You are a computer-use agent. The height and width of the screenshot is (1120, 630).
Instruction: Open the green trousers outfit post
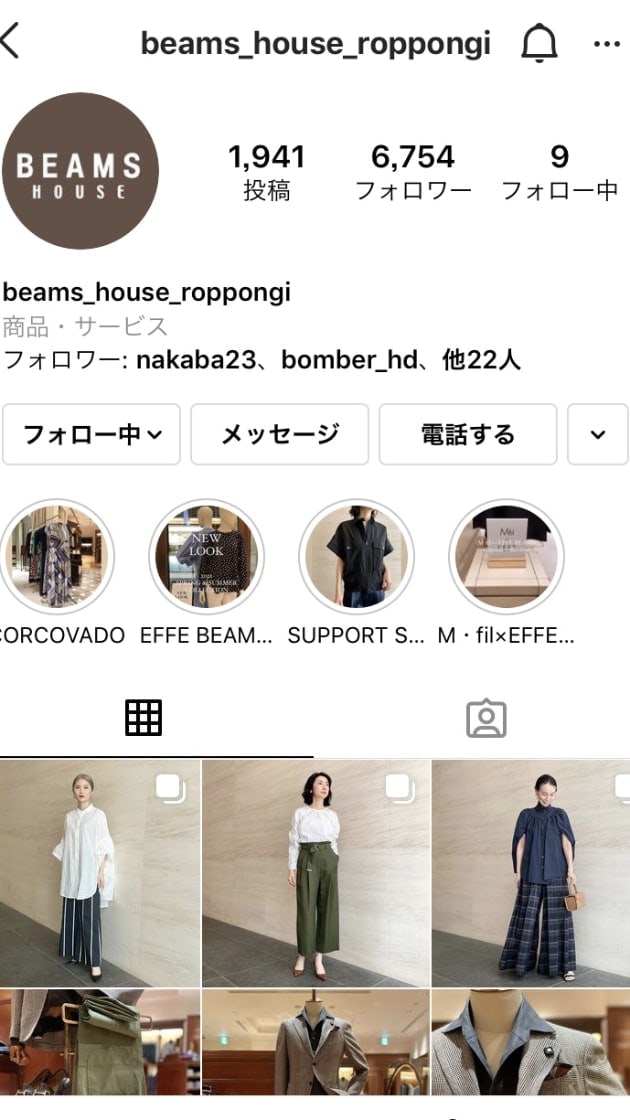click(x=315, y=872)
